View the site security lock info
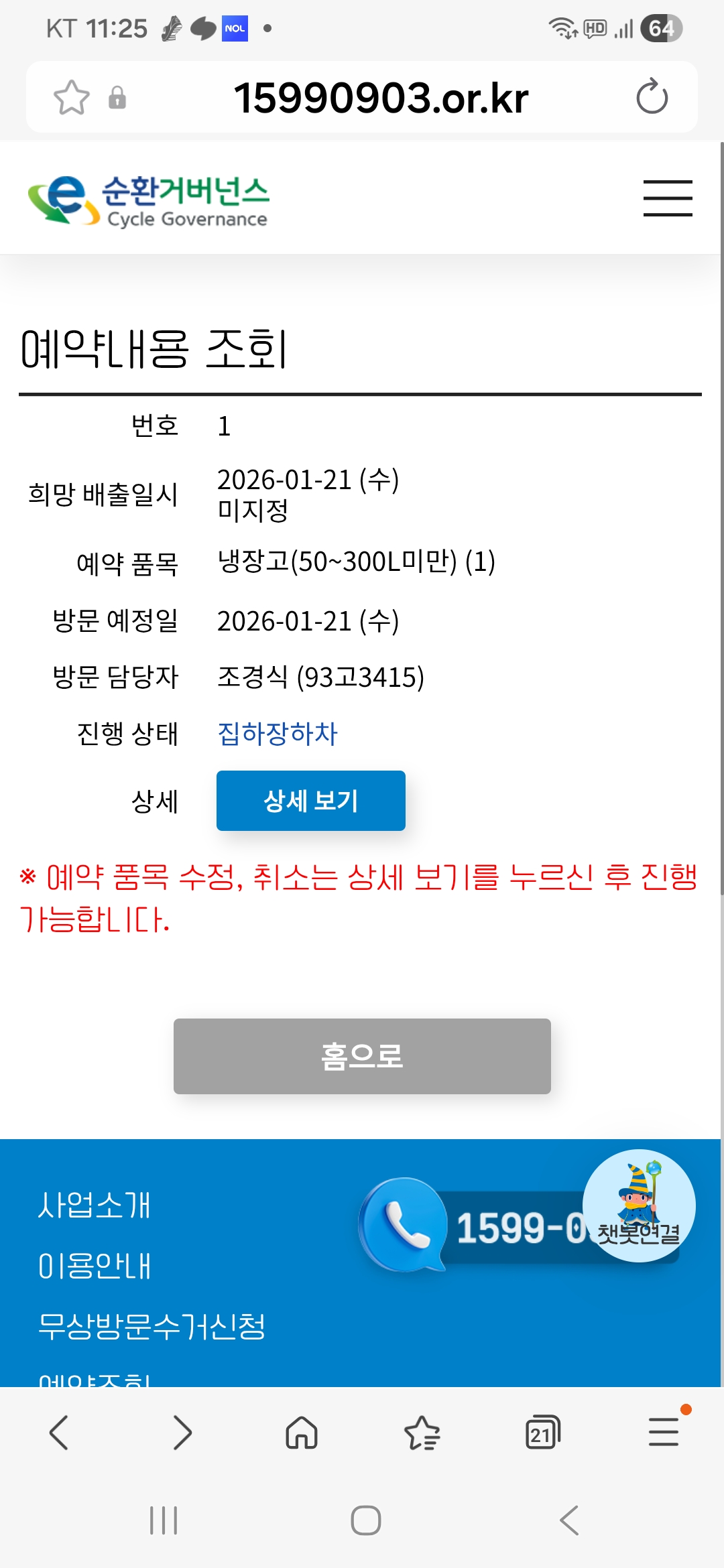This screenshot has height=1568, width=724. coord(117,98)
